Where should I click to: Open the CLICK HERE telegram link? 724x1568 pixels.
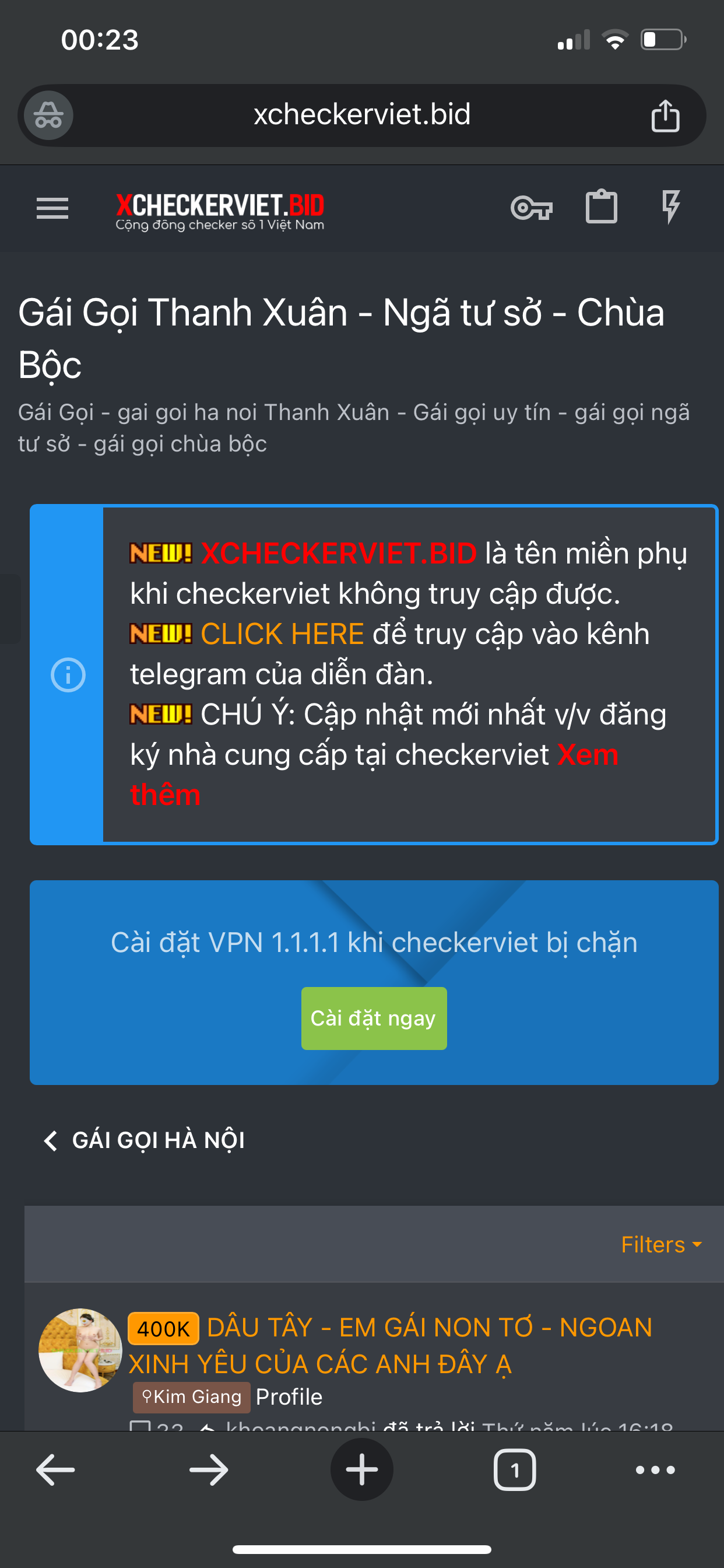(282, 634)
